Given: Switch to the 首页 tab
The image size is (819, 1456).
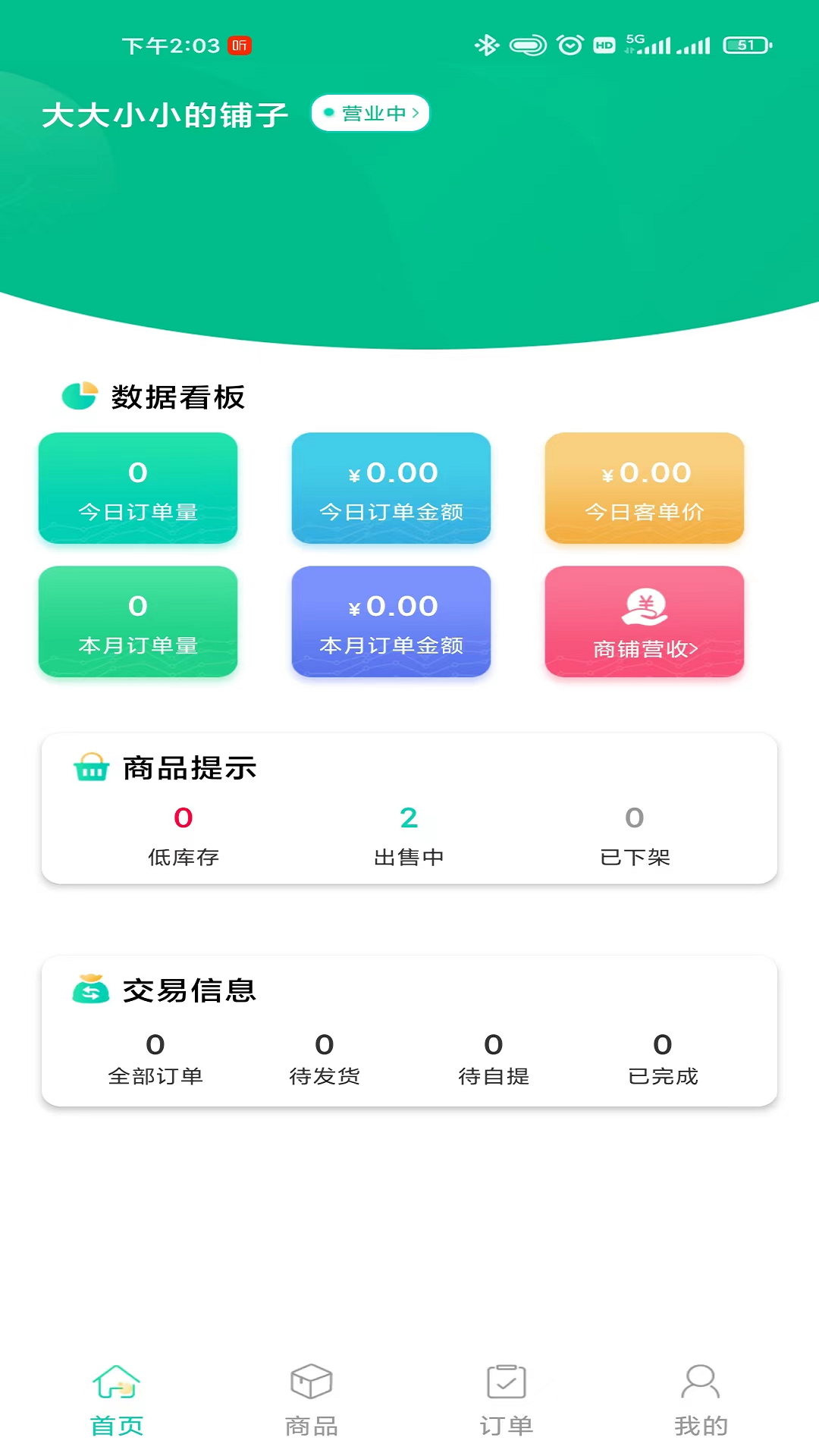Looking at the screenshot, I should point(117,1400).
